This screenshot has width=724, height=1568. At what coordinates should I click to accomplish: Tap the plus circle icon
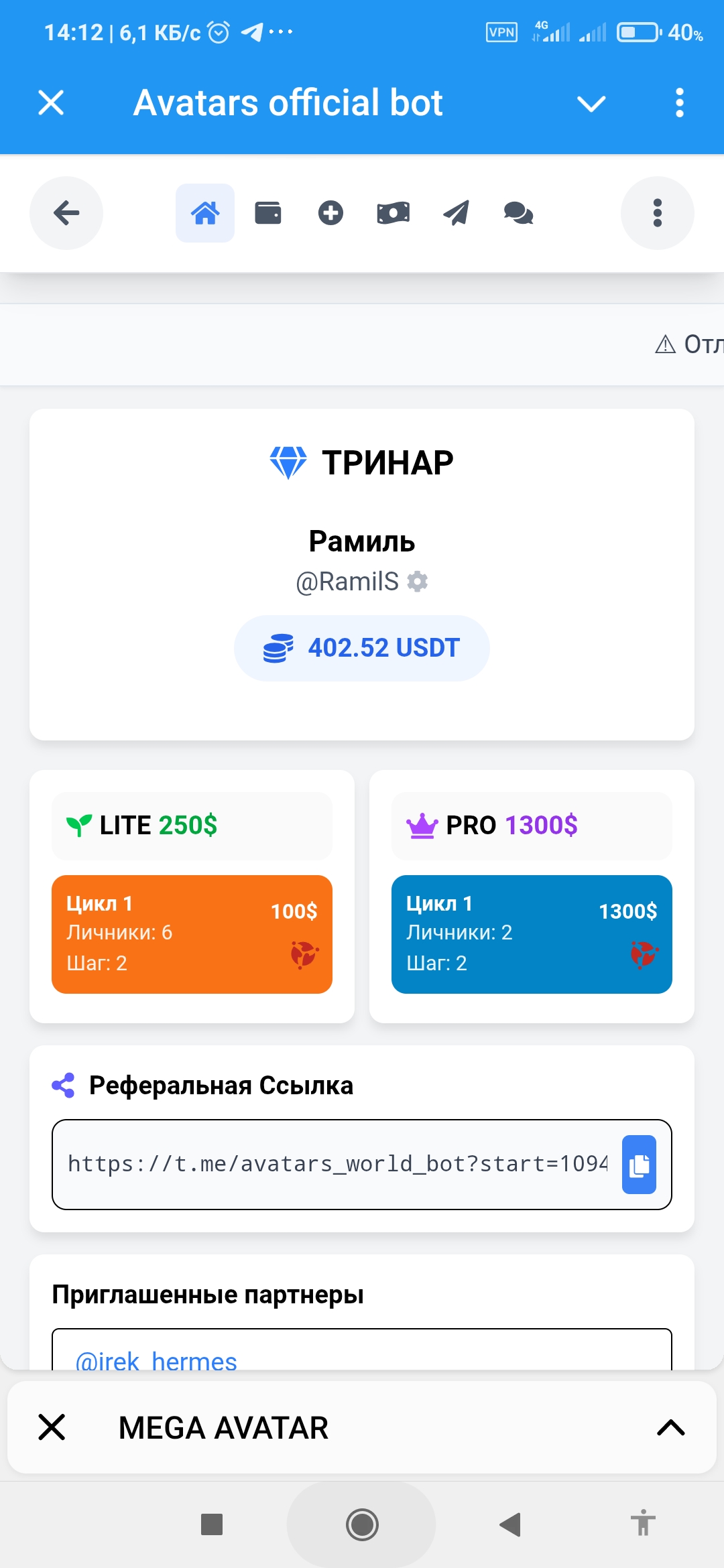tap(330, 213)
